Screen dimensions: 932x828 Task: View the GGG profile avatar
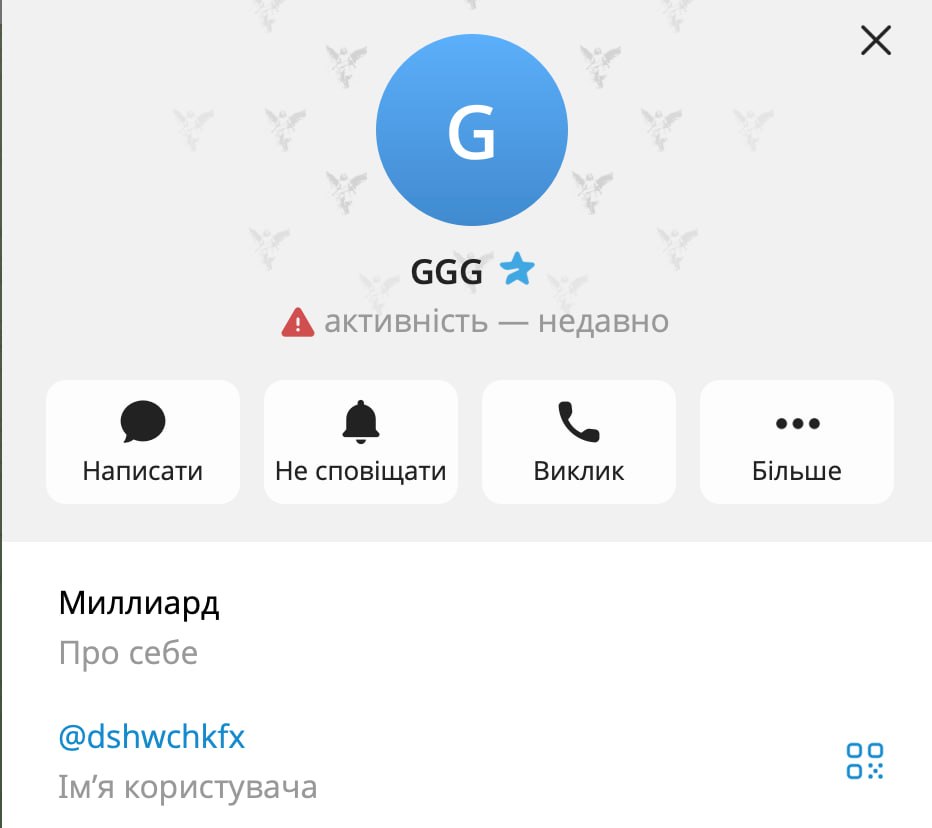point(472,131)
